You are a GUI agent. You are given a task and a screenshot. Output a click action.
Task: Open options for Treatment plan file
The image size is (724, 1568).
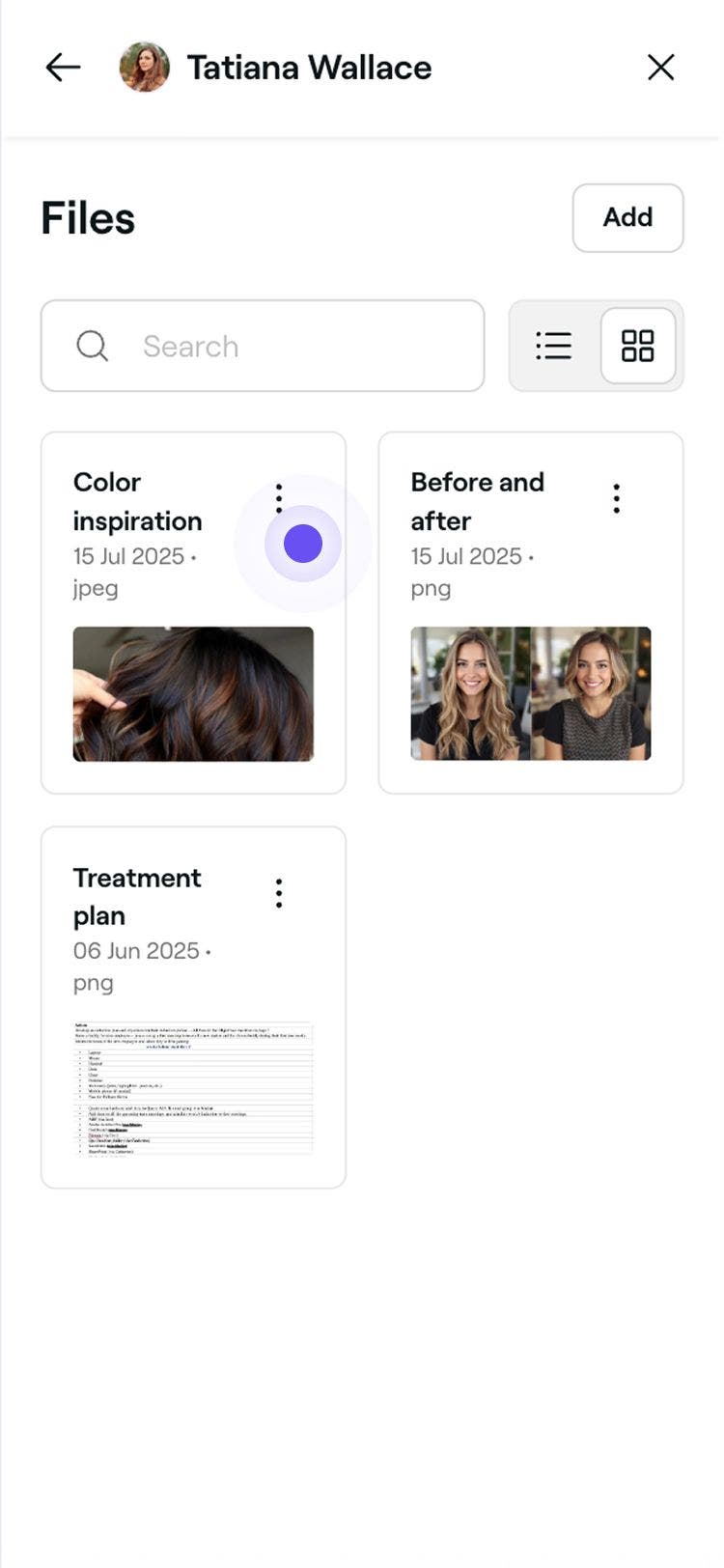click(x=279, y=893)
